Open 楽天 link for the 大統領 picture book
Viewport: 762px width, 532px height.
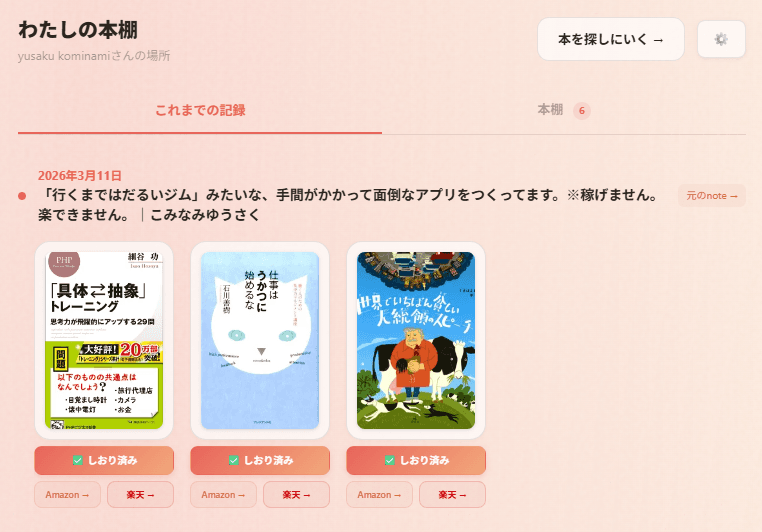pyautogui.click(x=452, y=495)
